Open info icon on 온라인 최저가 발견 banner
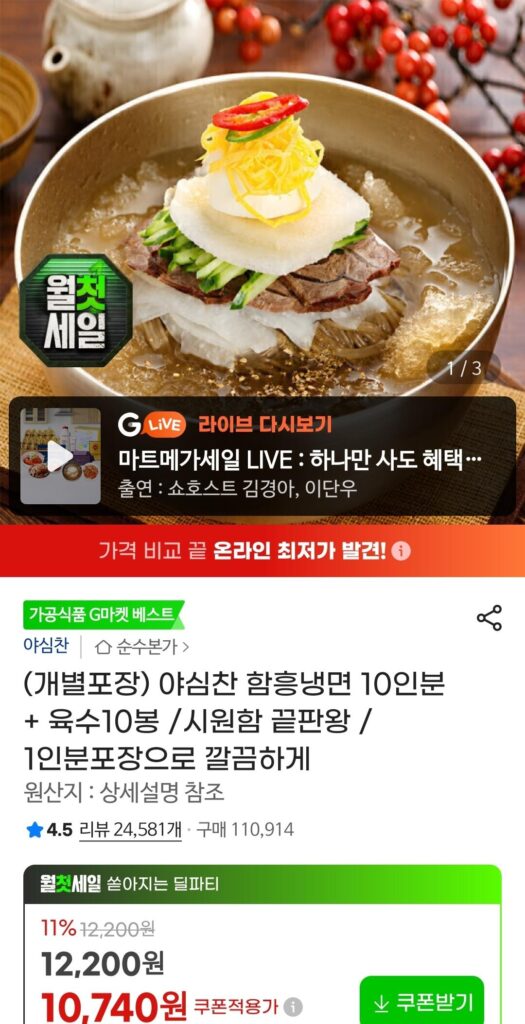 pos(401,551)
